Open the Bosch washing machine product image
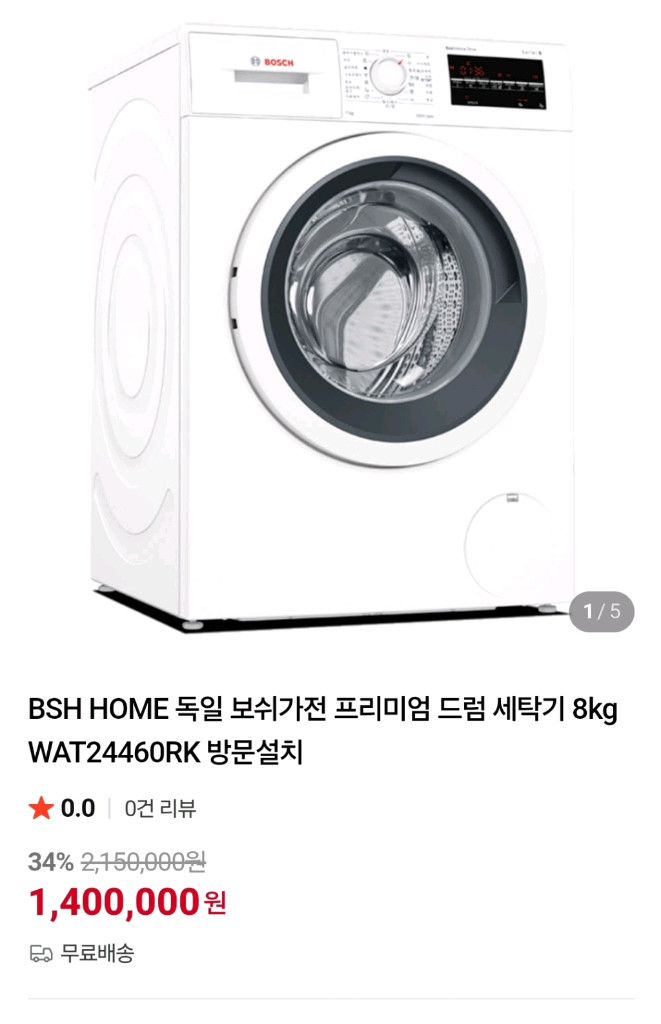Screen dimensions: 661x1024 tap(330, 330)
